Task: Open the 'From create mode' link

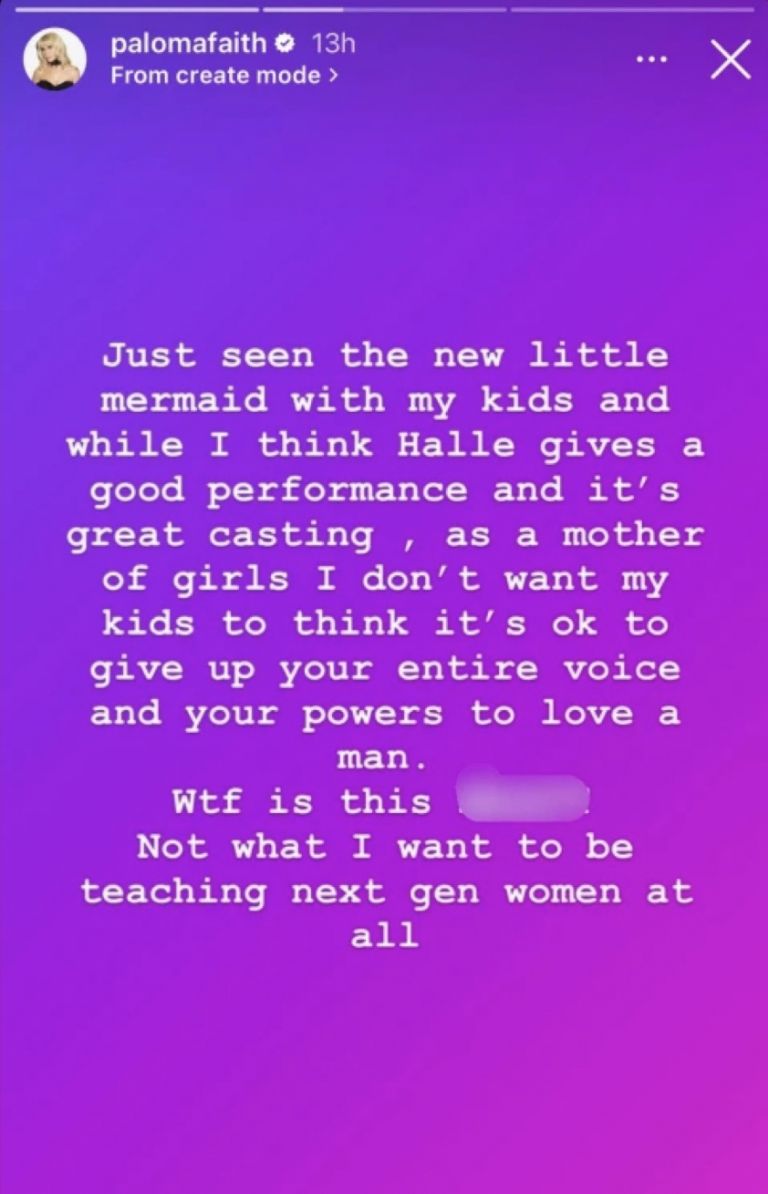Action: tap(223, 75)
